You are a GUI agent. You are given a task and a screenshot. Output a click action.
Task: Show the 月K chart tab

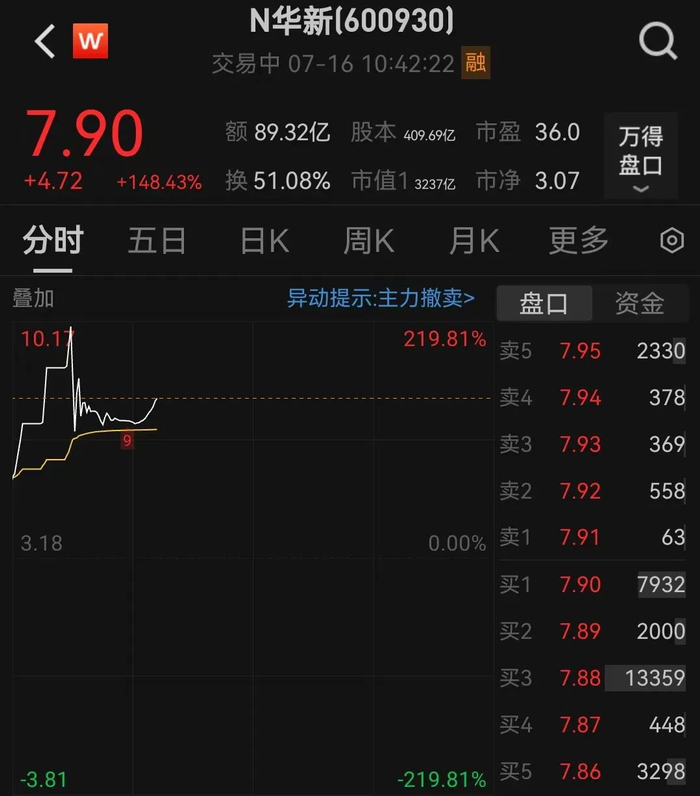click(474, 241)
